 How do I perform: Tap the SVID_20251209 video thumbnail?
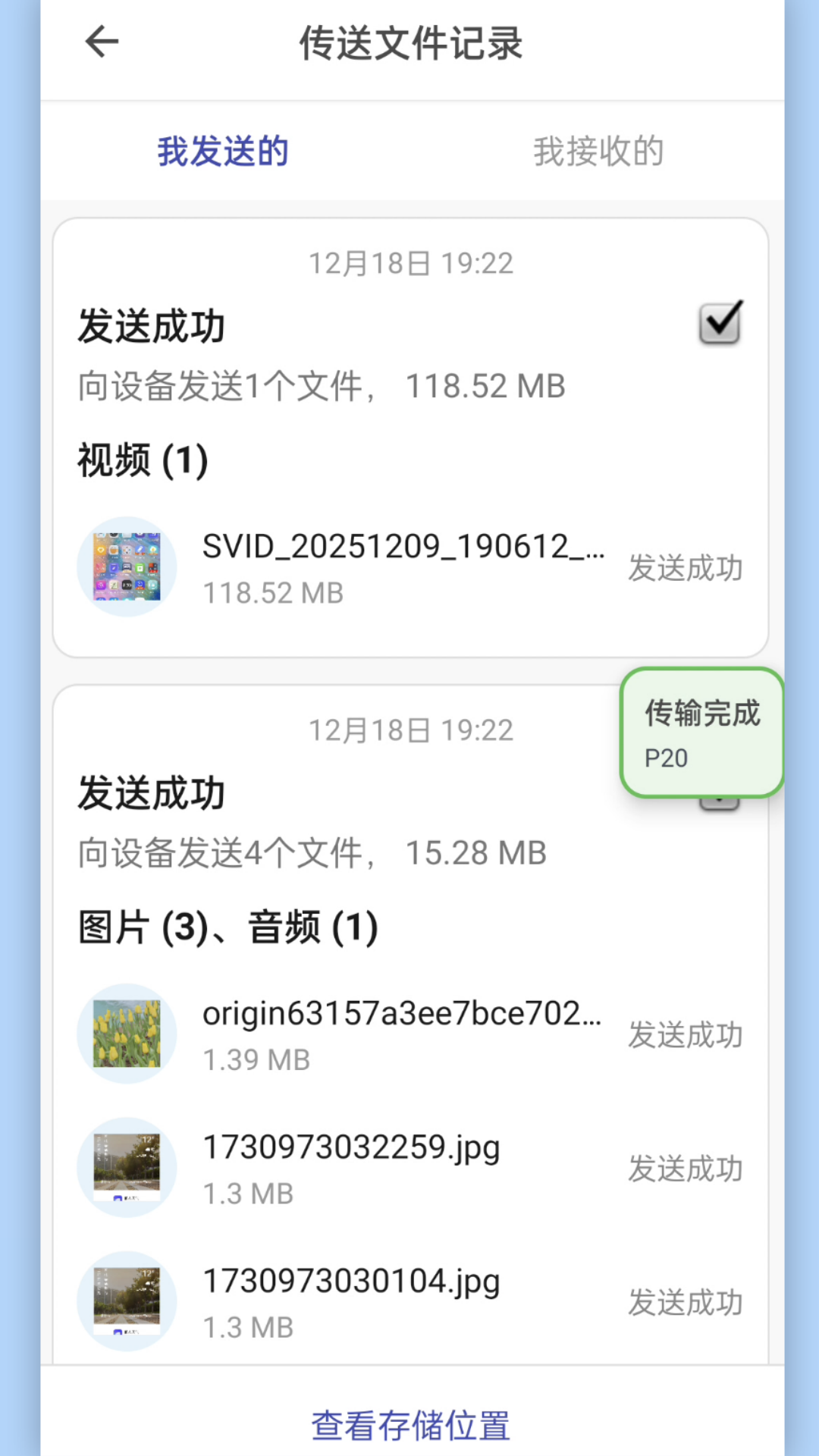click(x=127, y=566)
